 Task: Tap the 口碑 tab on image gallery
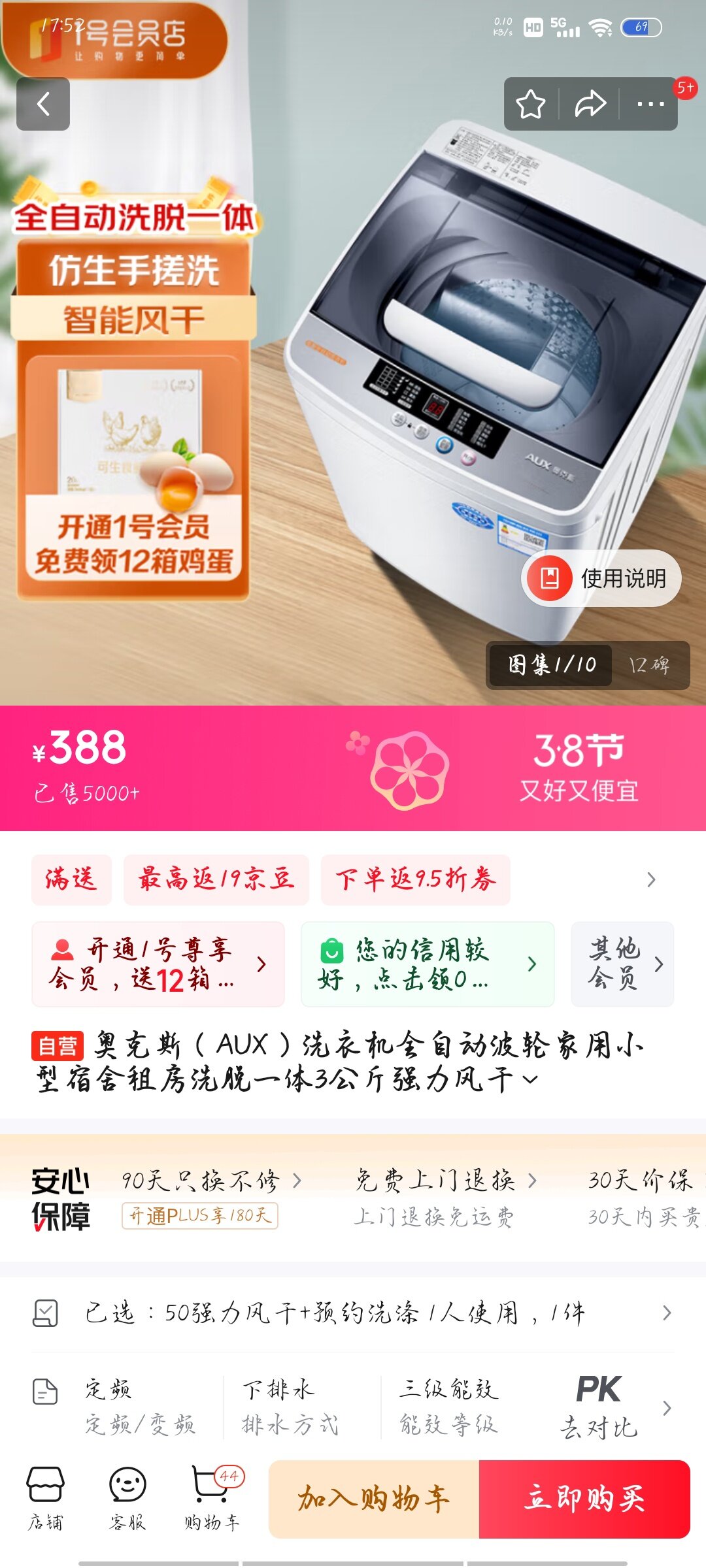pyautogui.click(x=650, y=665)
